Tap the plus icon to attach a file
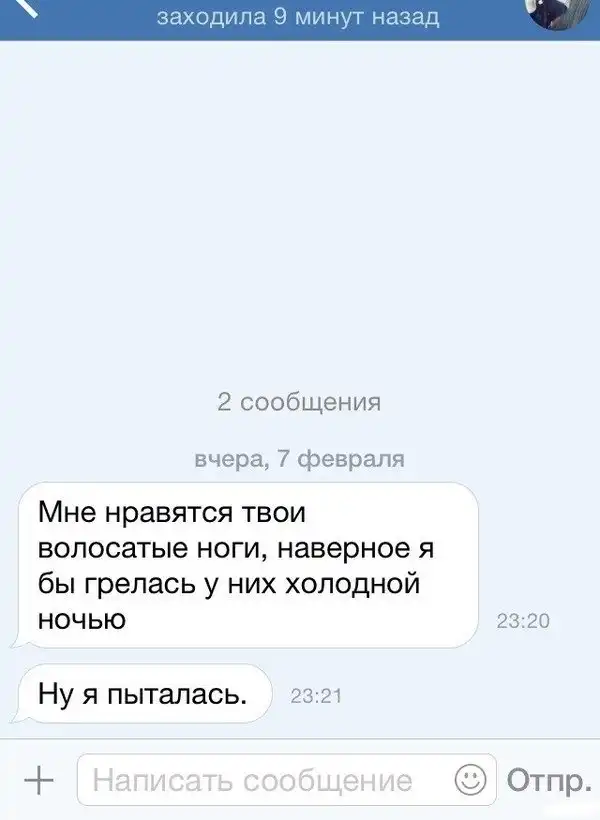Viewport: 600px width, 820px height. point(38,779)
